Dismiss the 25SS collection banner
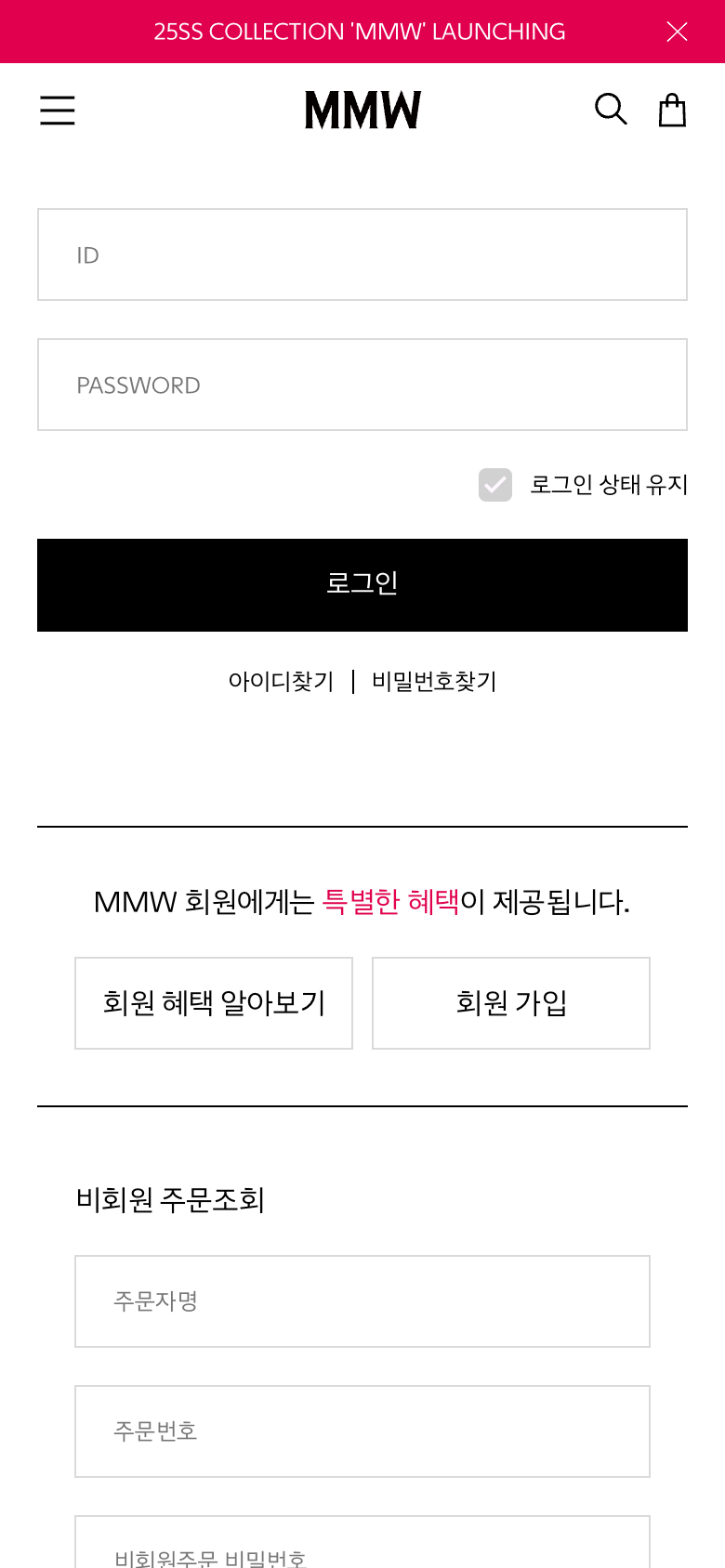 [678, 32]
